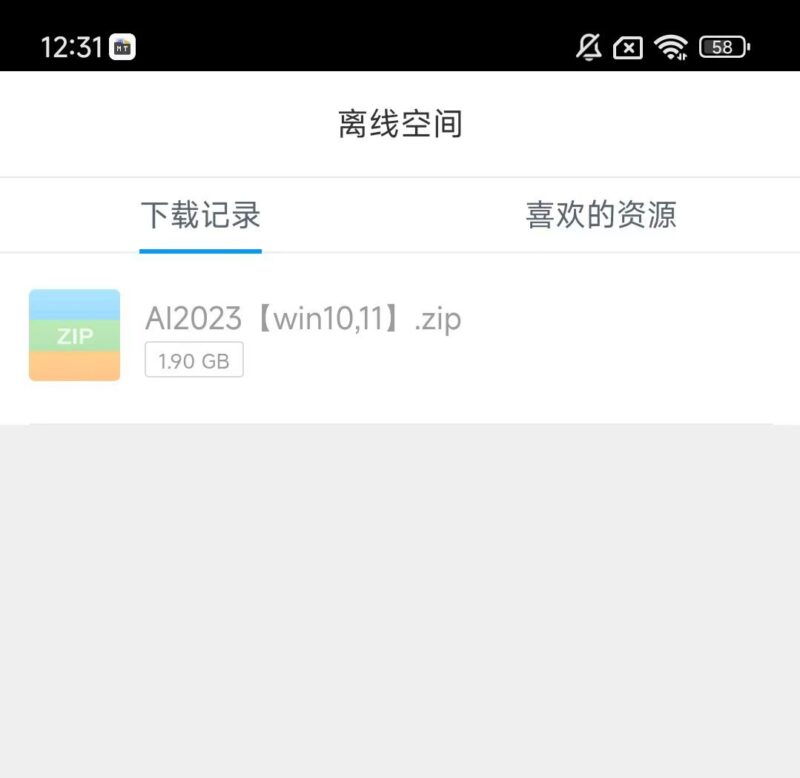Viewport: 800px width, 778px height.
Task: Switch to the 喜欢的资源 tab
Action: coord(600,215)
